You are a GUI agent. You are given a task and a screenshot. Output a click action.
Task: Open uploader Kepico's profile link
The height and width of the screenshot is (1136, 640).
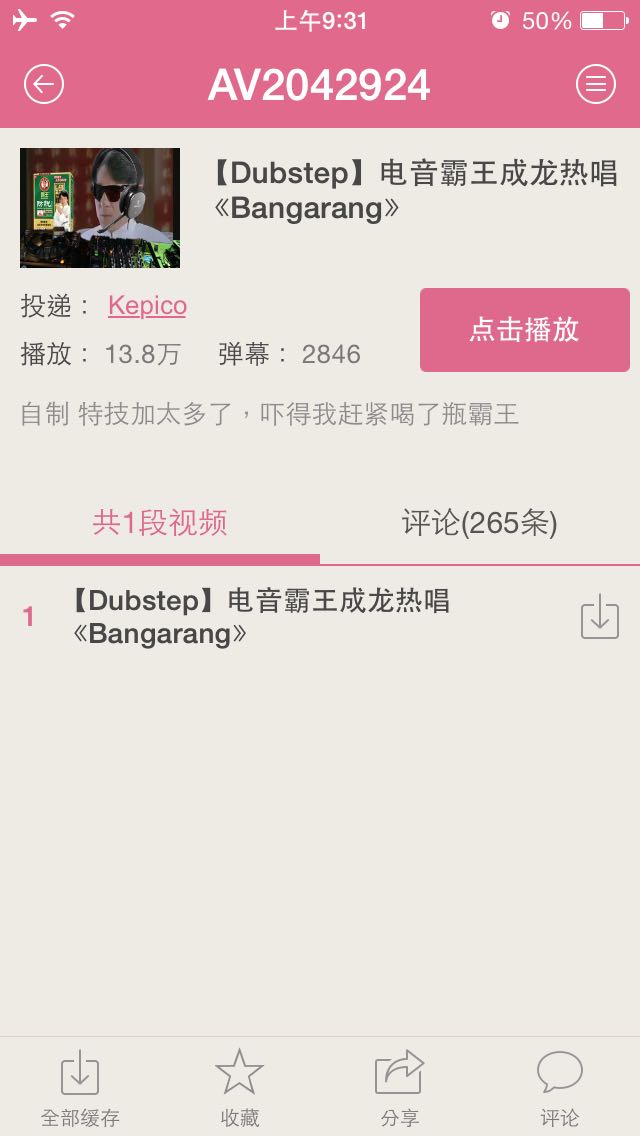(x=147, y=305)
